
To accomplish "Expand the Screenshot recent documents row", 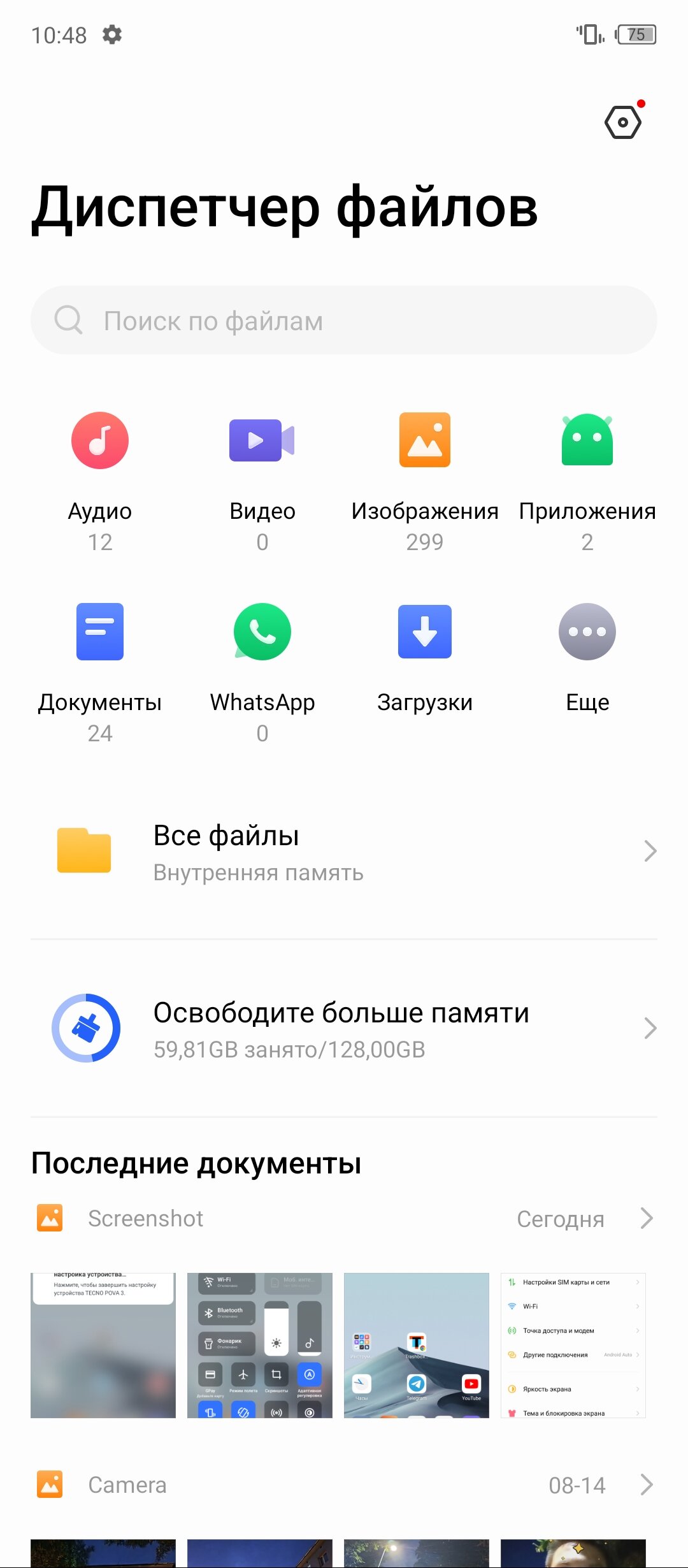I will (x=344, y=1218).
